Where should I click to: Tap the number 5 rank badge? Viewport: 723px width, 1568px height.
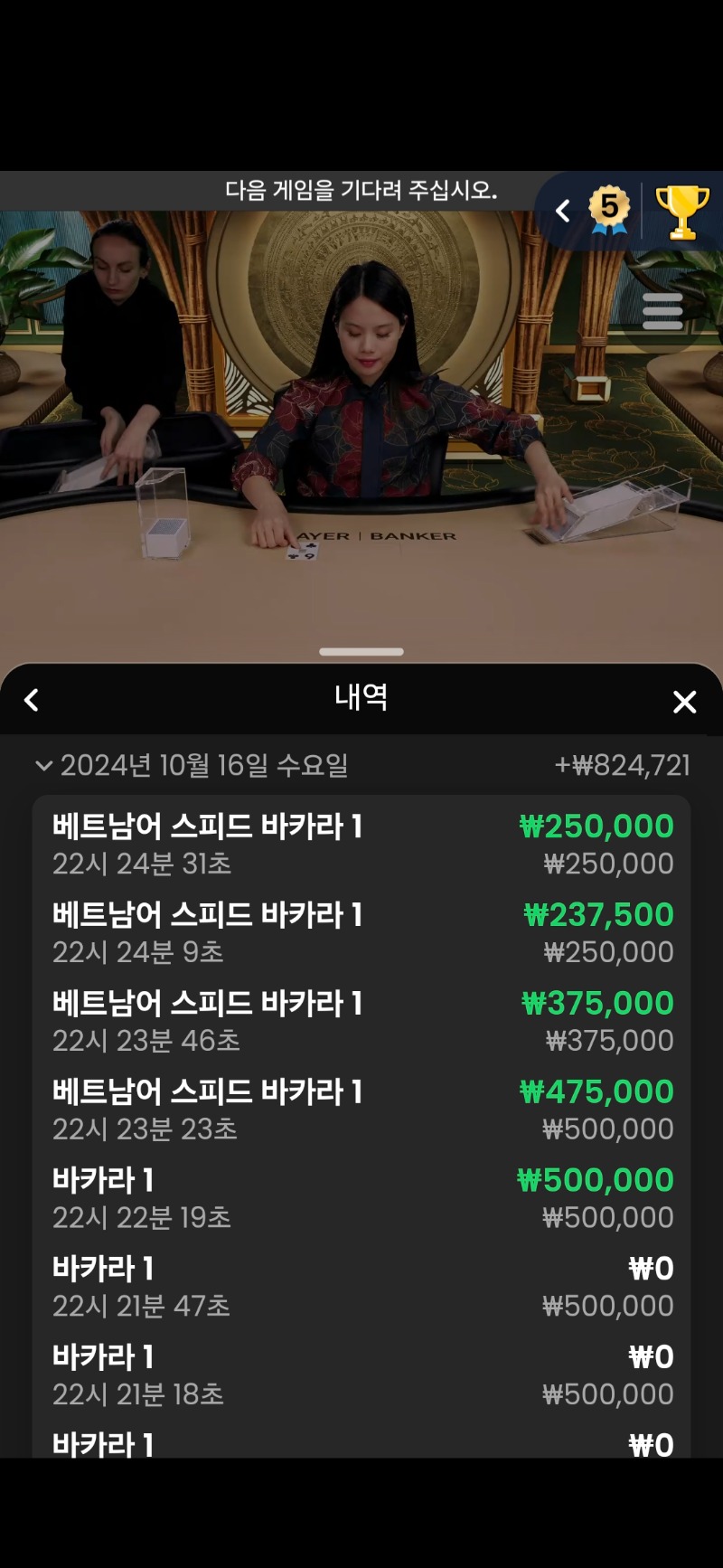tap(609, 209)
